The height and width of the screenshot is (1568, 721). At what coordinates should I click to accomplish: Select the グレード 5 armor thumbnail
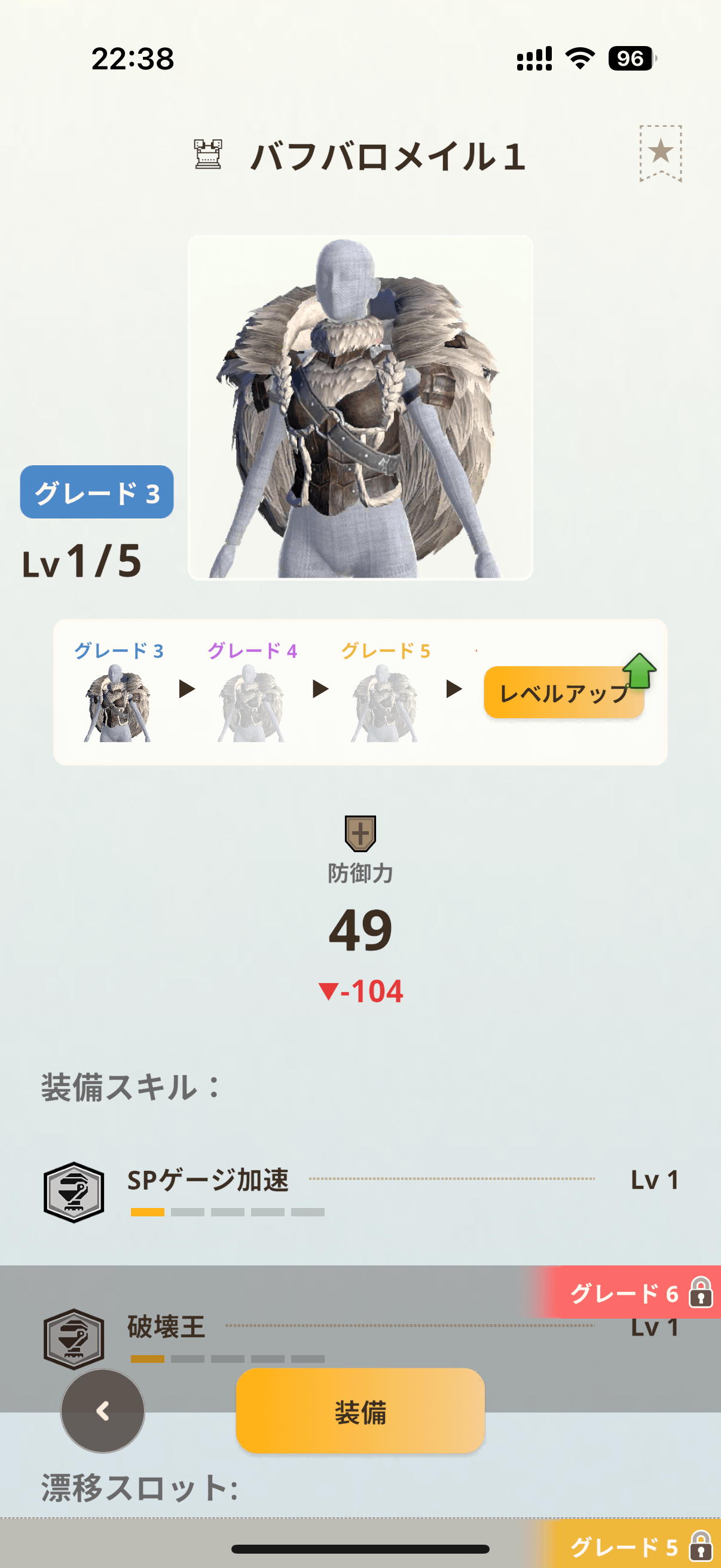pyautogui.click(x=384, y=703)
